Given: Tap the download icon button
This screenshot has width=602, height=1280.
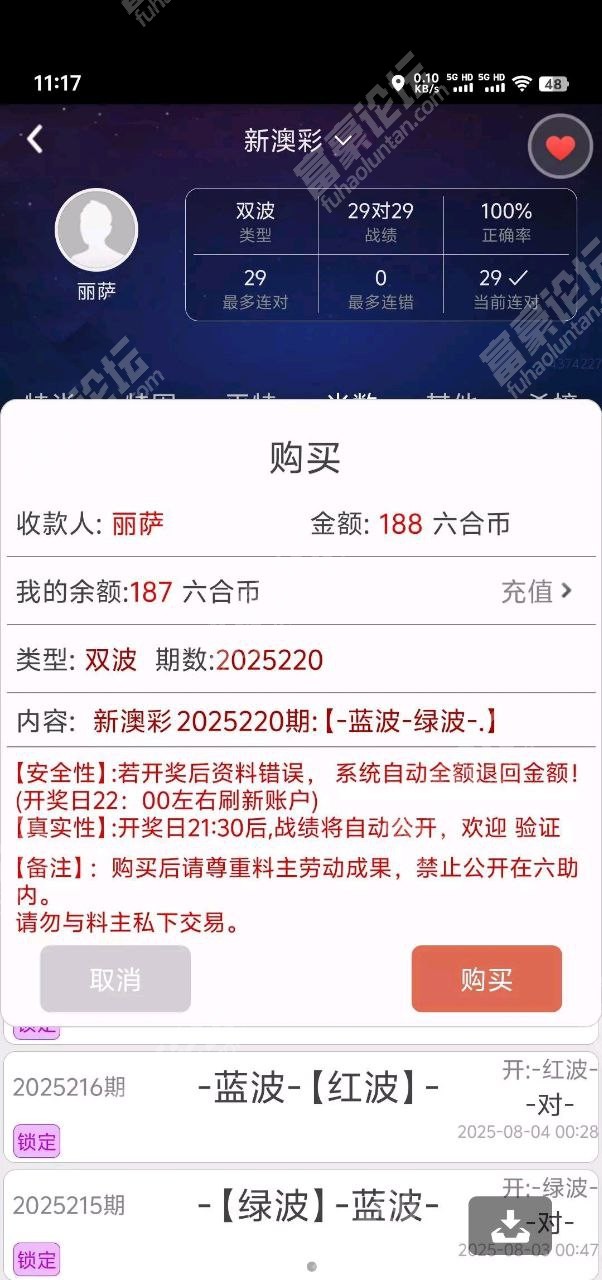Looking at the screenshot, I should (510, 1226).
